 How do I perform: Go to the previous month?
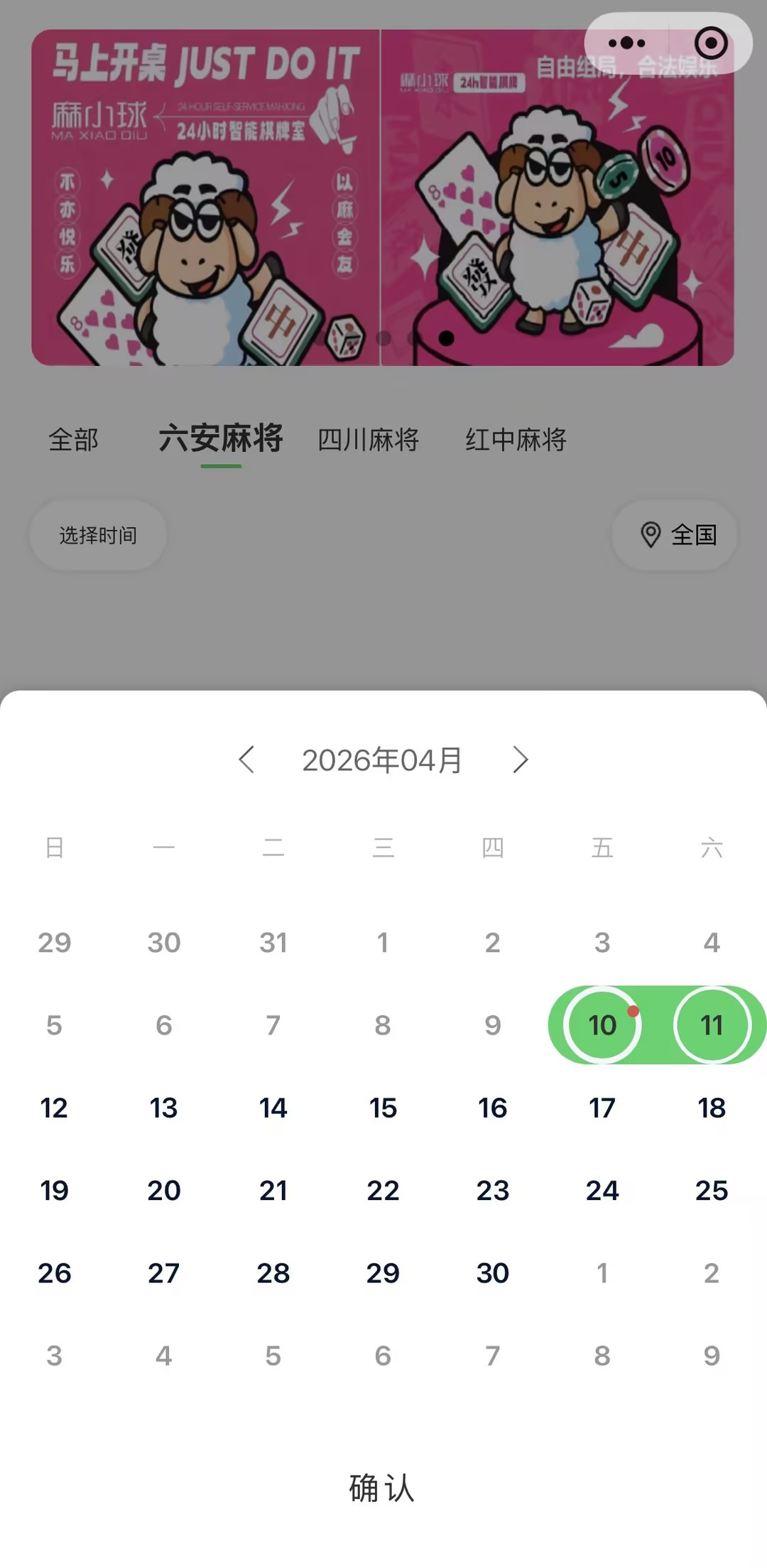click(x=246, y=759)
